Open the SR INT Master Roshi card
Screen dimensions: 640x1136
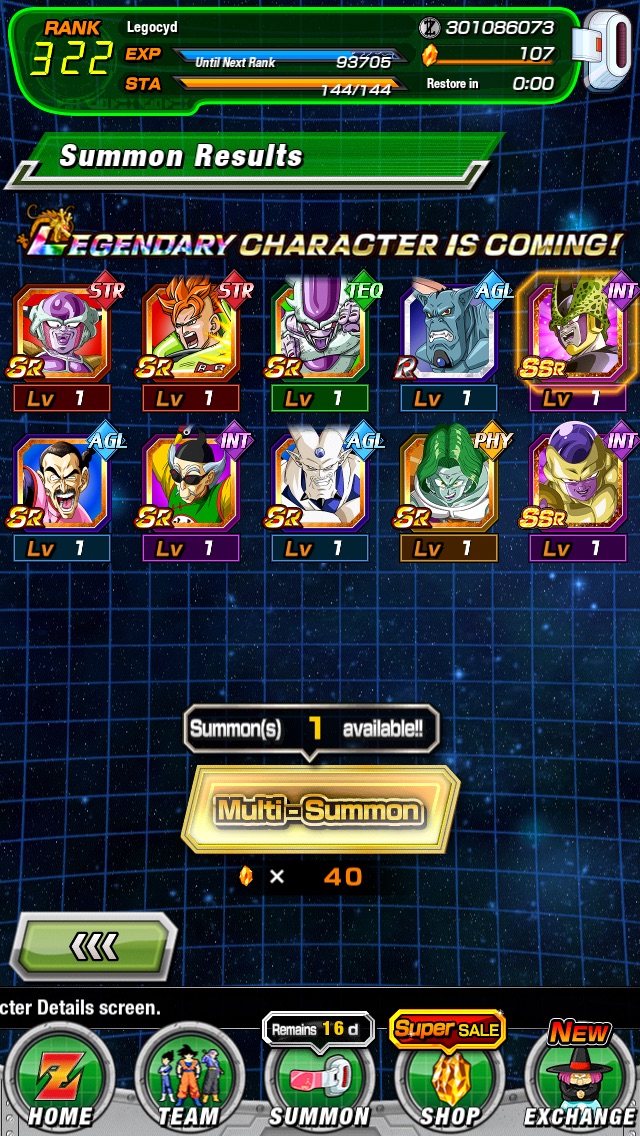pyautogui.click(x=191, y=482)
